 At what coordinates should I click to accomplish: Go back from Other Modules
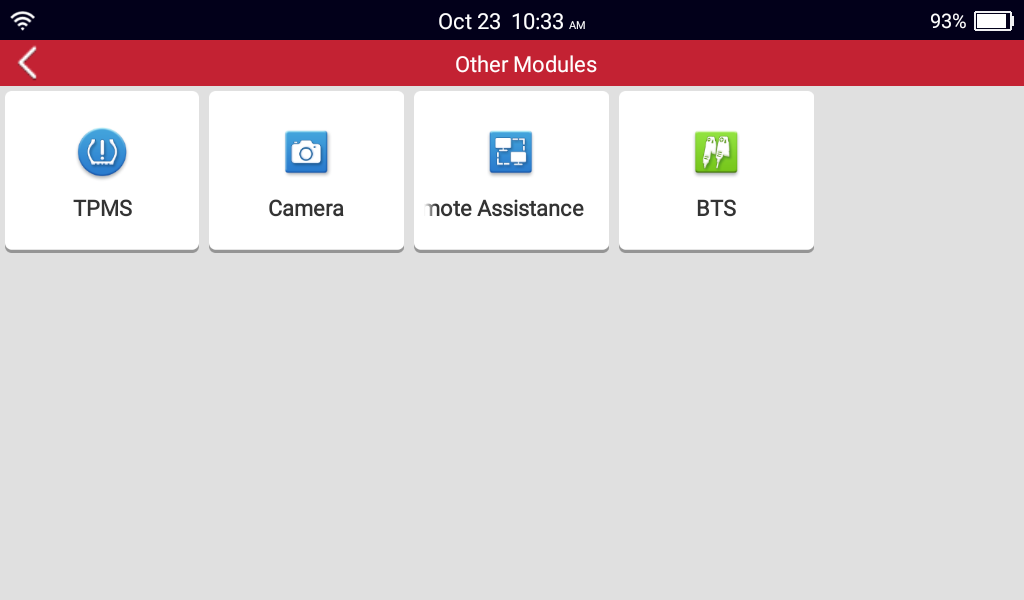(28, 63)
